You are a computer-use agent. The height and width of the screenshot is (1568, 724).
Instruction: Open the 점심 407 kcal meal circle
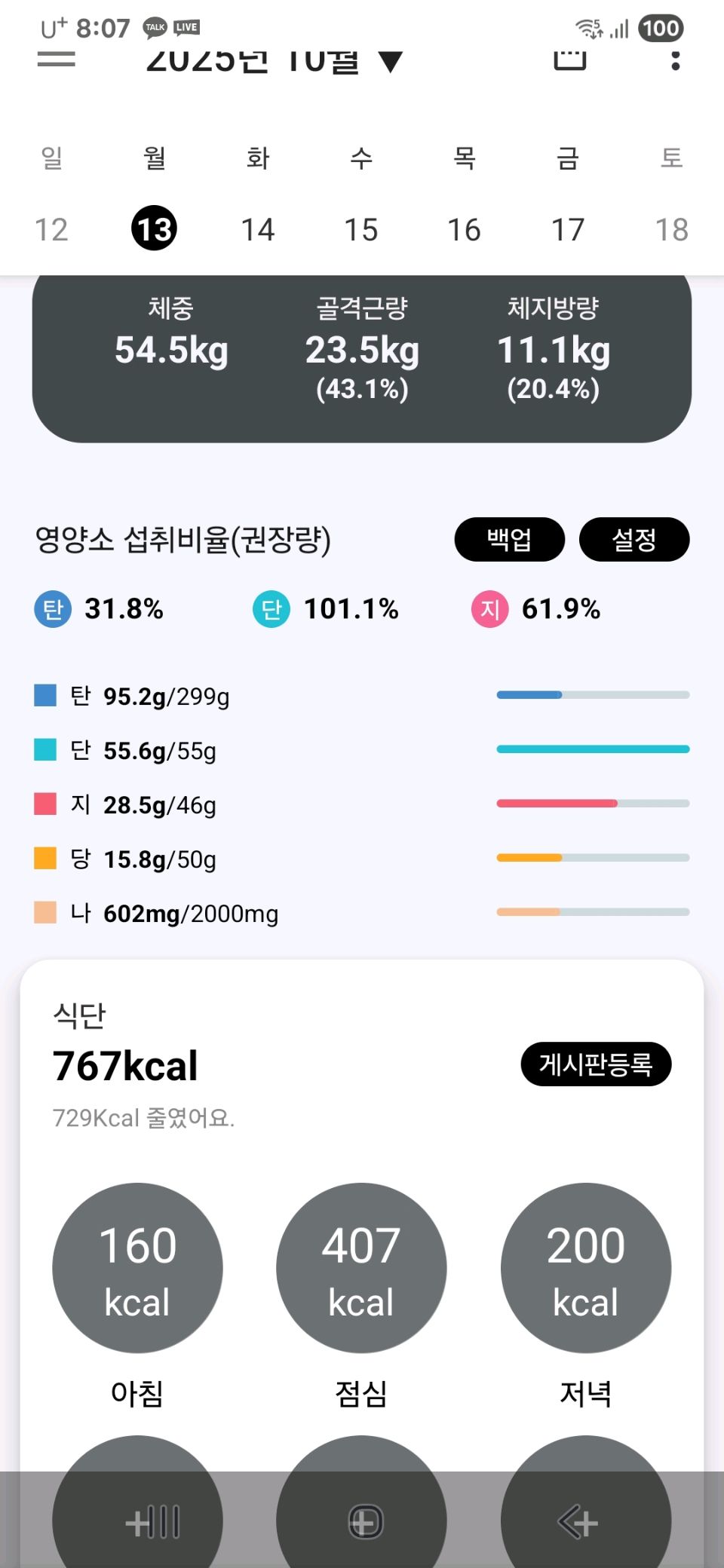coord(361,1268)
